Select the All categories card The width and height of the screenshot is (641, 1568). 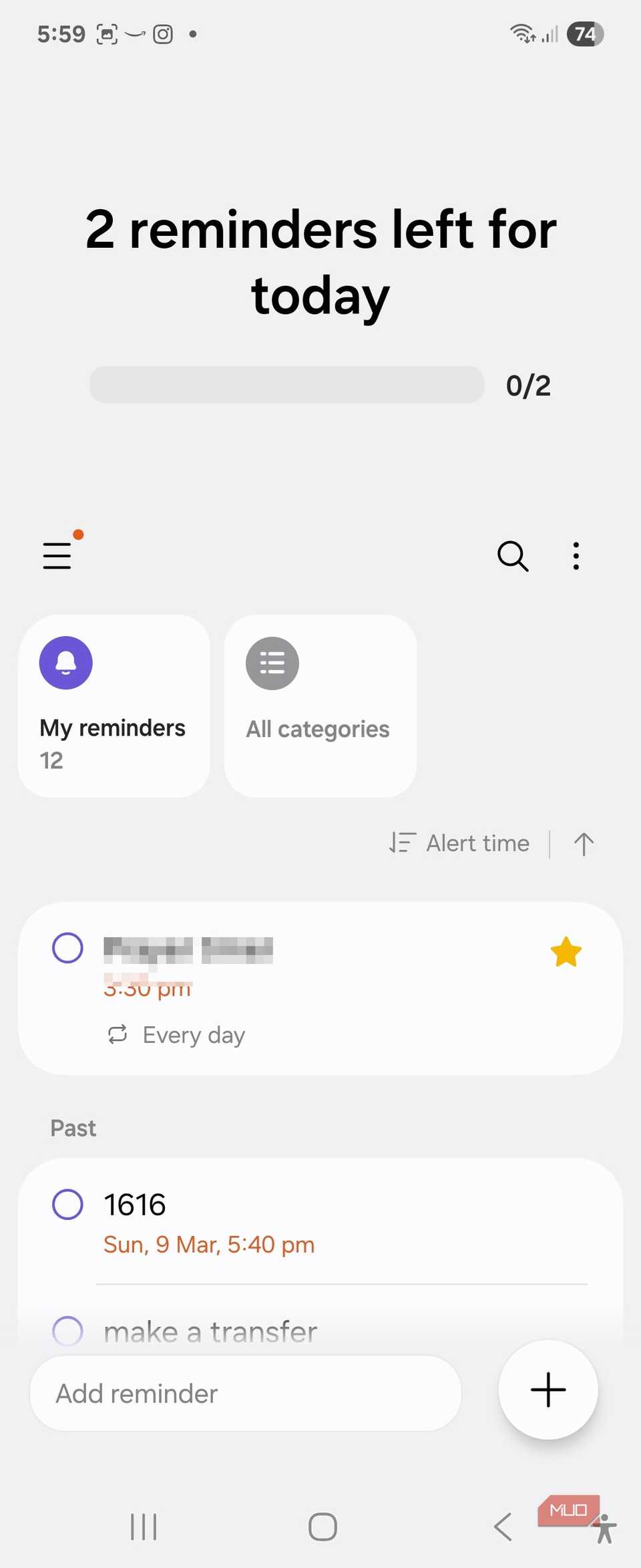(x=320, y=705)
